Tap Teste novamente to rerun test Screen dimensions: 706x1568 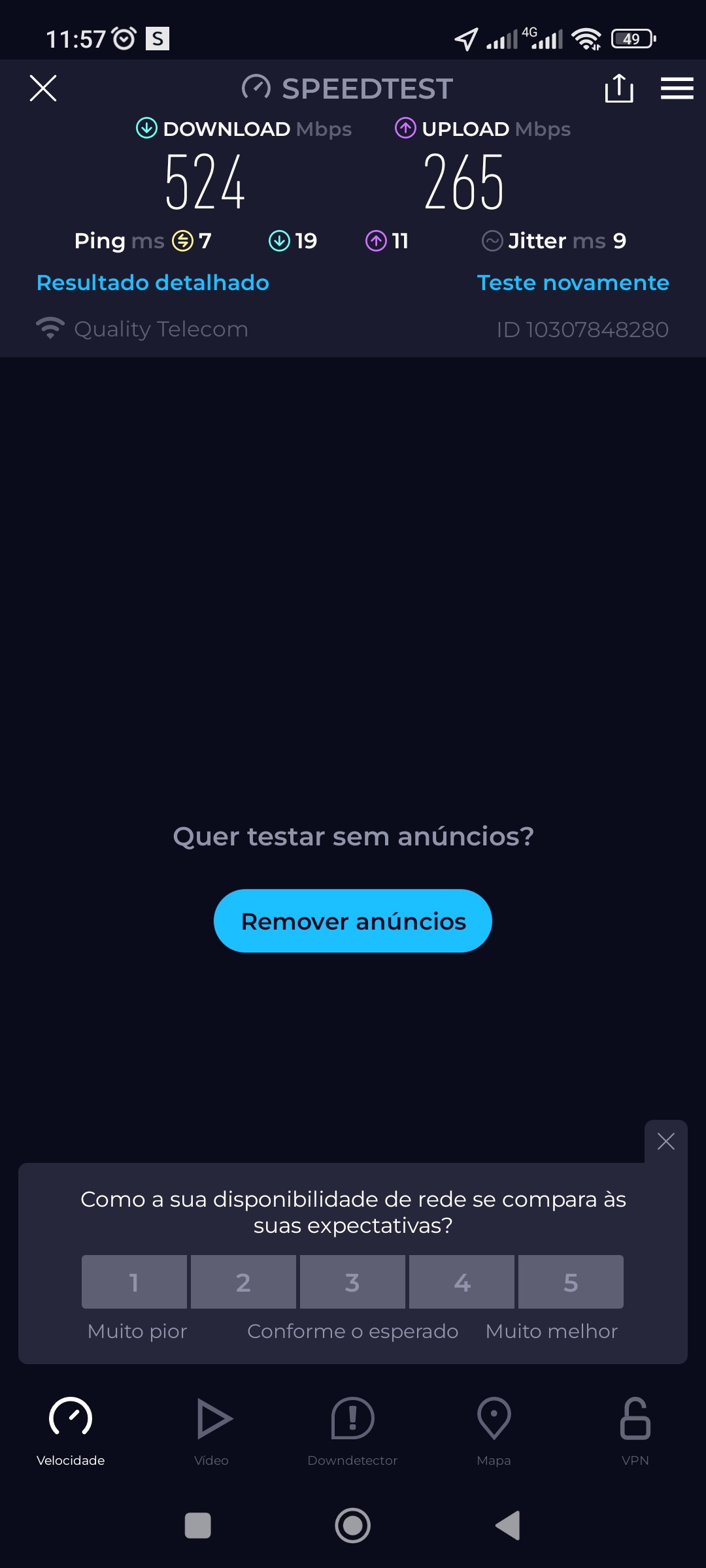(573, 283)
